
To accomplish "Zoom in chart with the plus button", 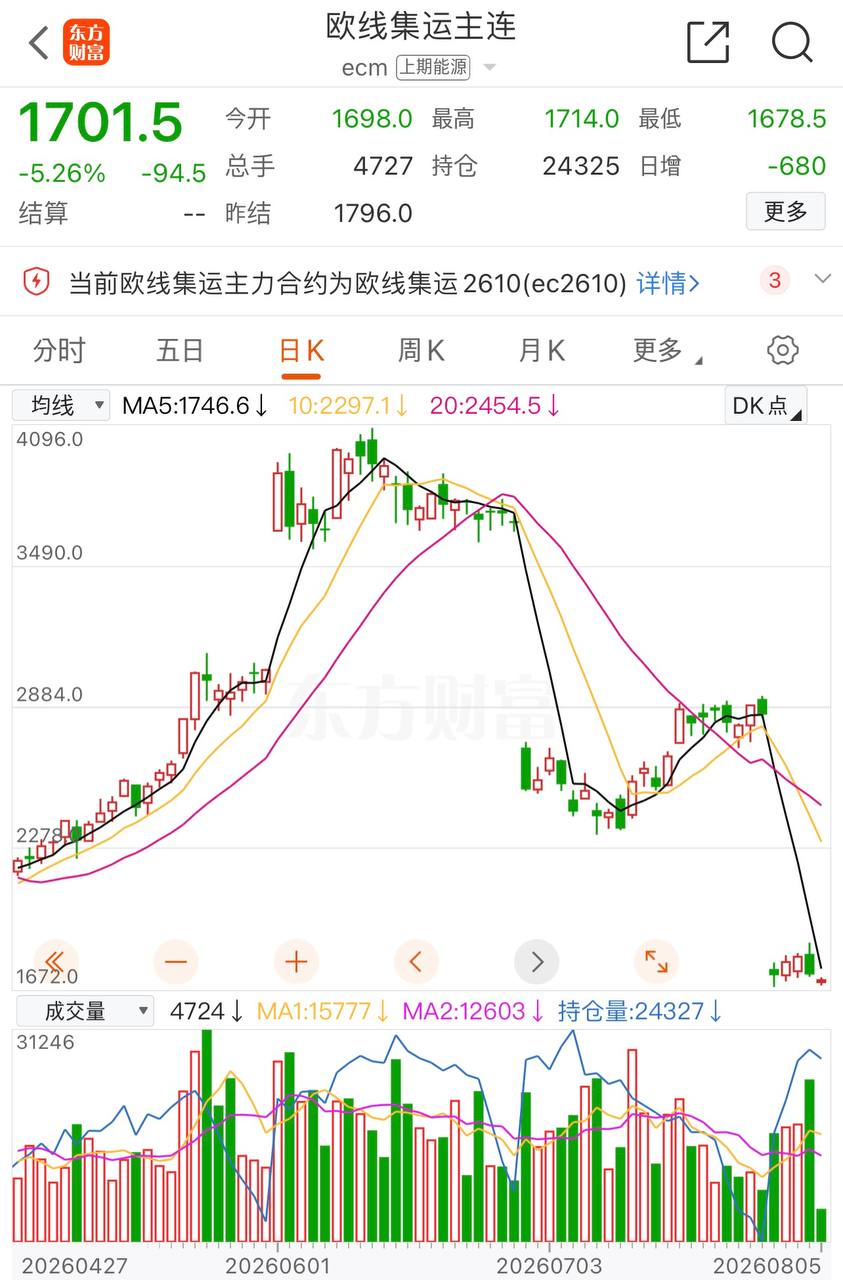I will coord(296,962).
